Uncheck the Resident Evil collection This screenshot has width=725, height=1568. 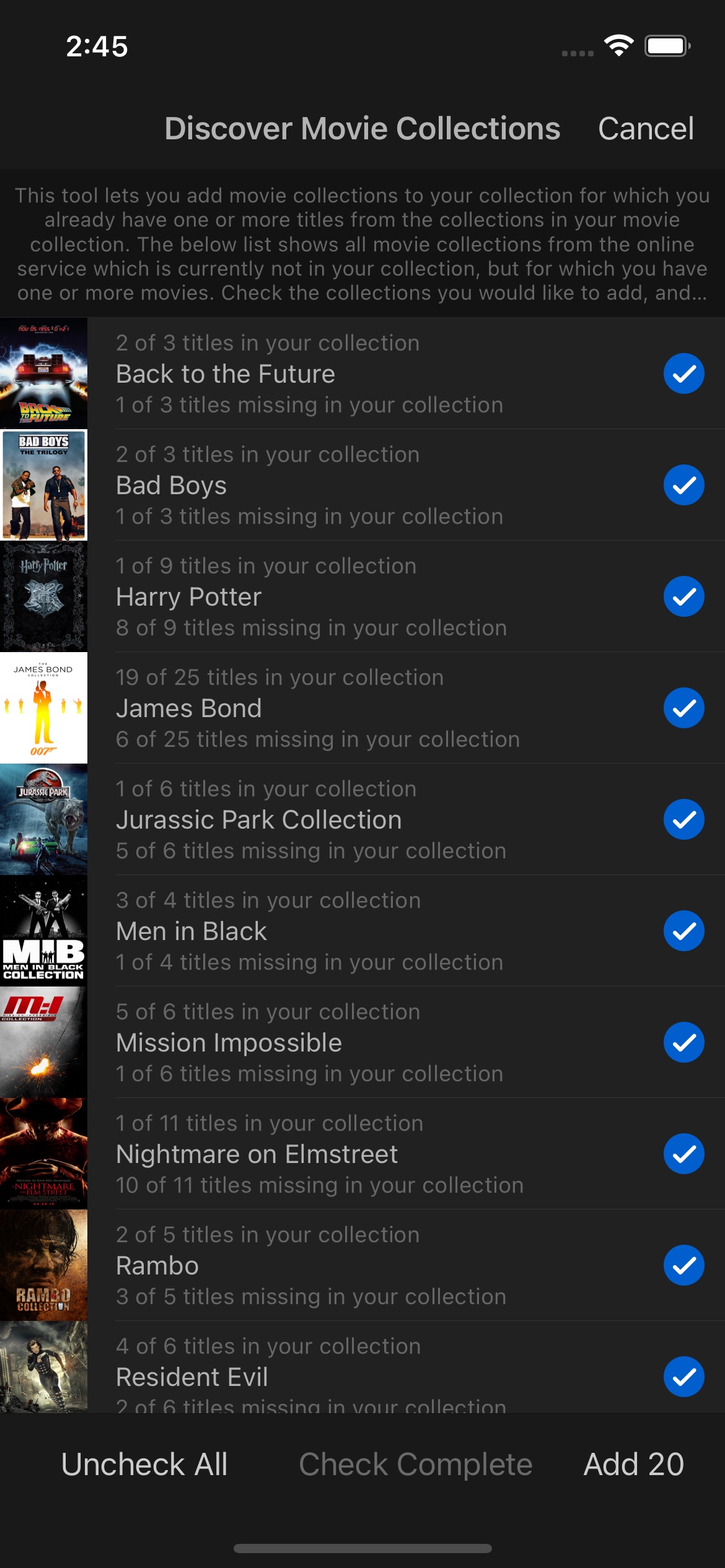[x=683, y=1377]
